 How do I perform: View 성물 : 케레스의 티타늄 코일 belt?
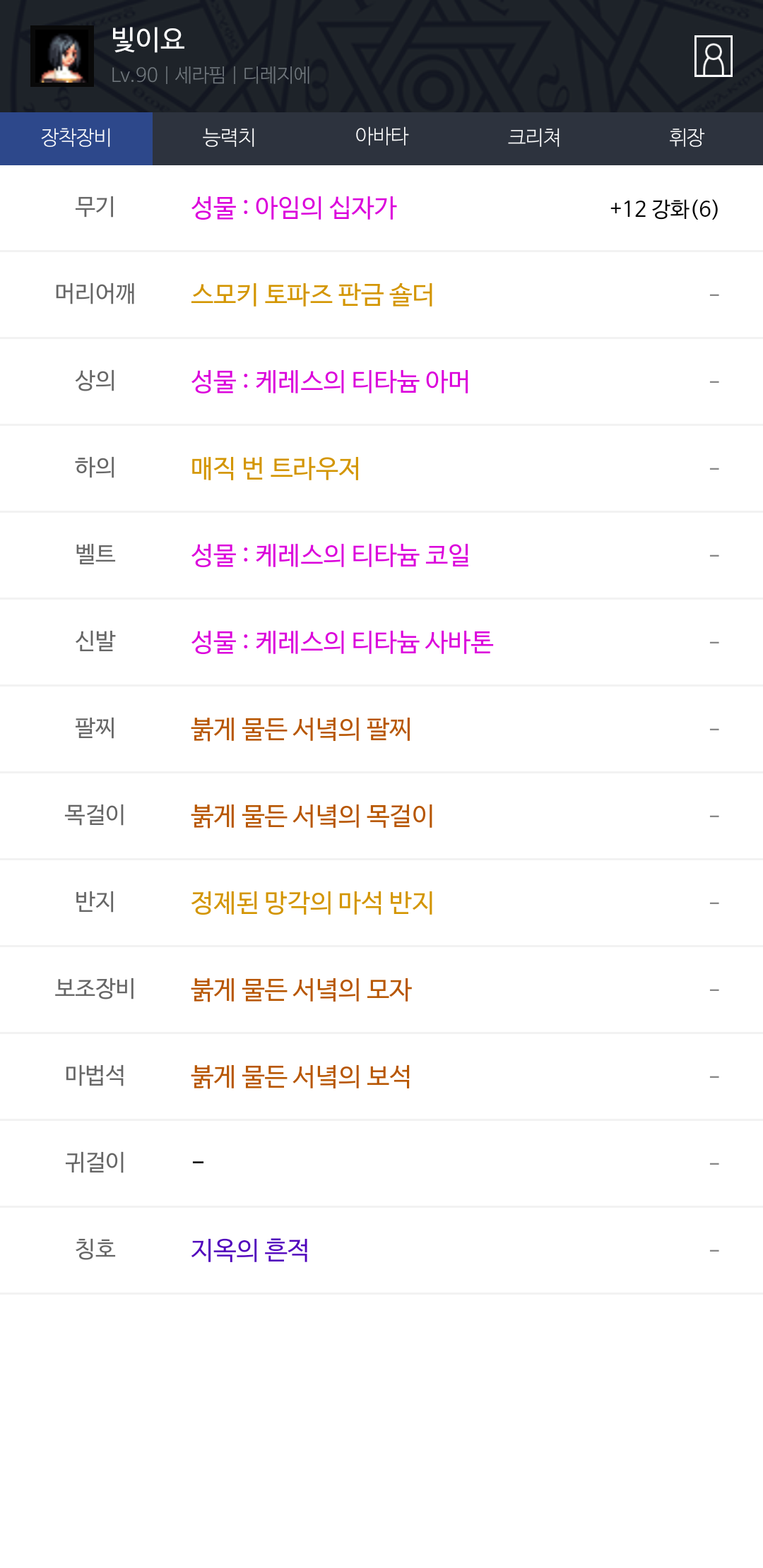(x=330, y=555)
